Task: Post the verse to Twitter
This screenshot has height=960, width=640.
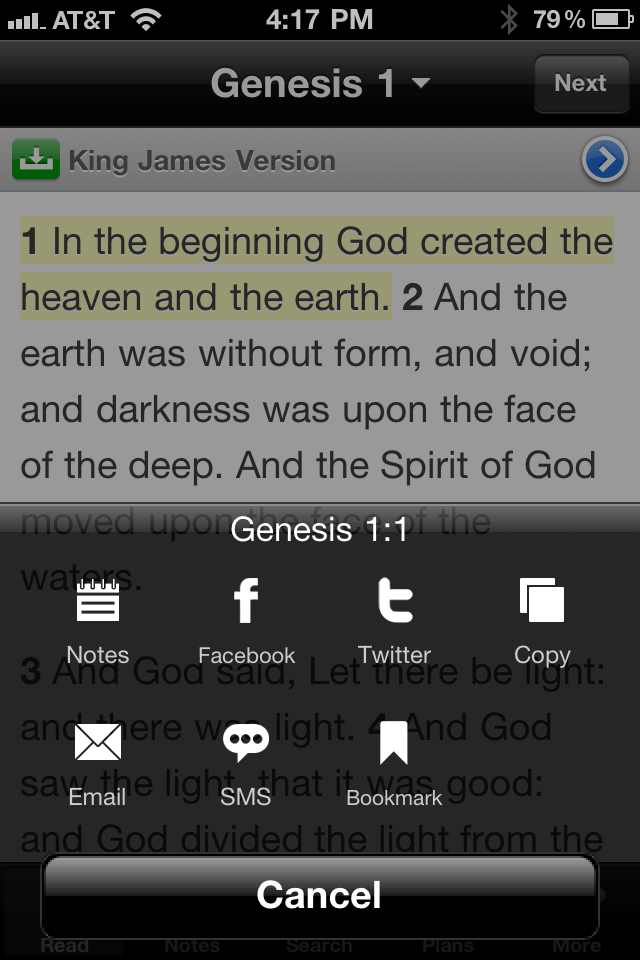Action: tap(395, 620)
